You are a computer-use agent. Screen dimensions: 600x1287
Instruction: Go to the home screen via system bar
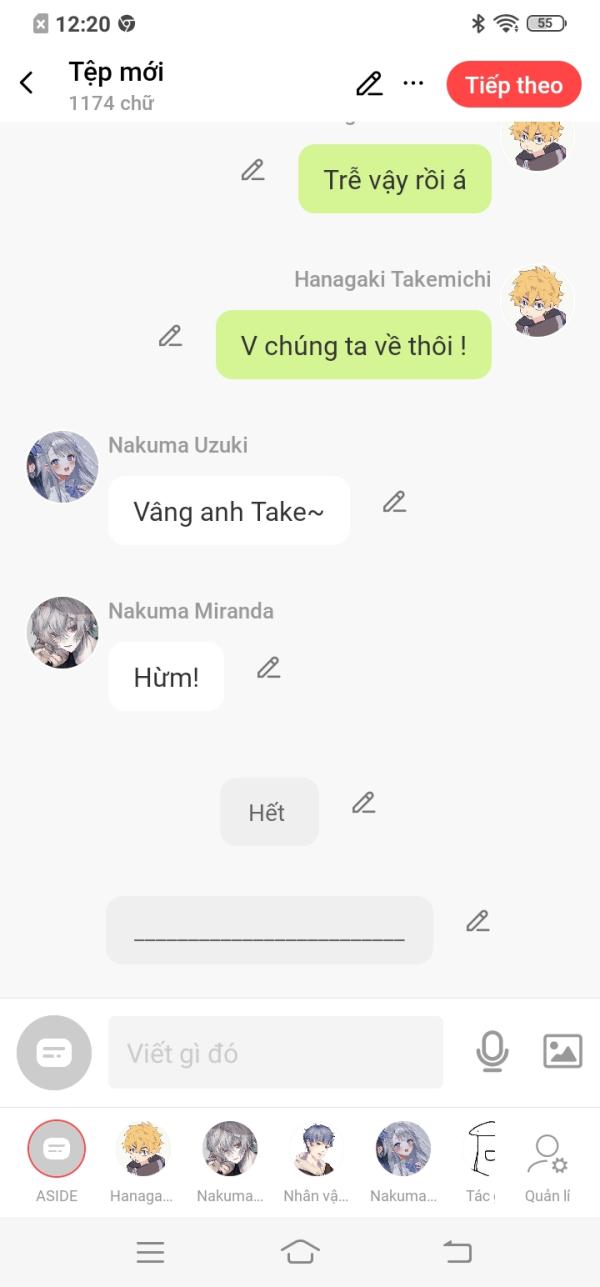tap(300, 1251)
